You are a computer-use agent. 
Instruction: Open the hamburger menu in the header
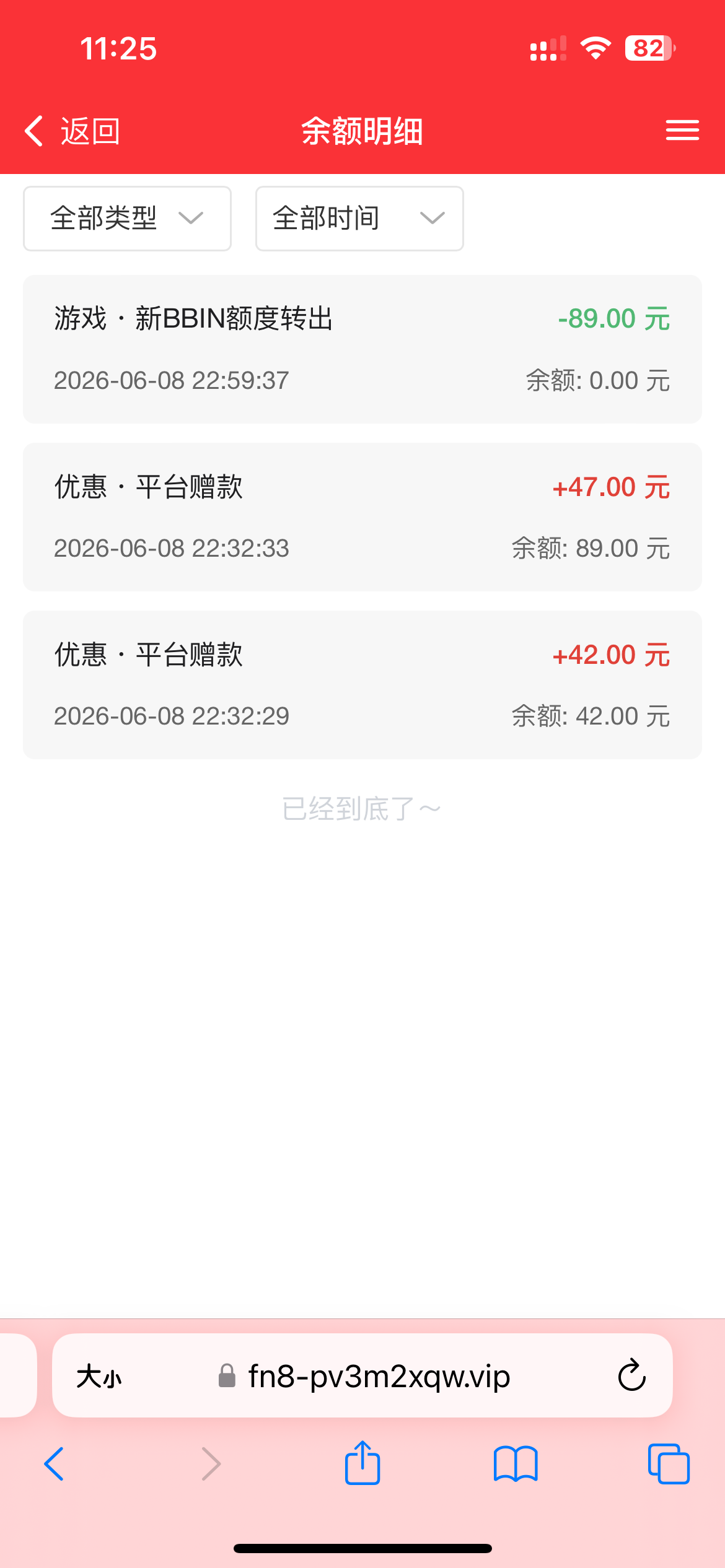(682, 131)
